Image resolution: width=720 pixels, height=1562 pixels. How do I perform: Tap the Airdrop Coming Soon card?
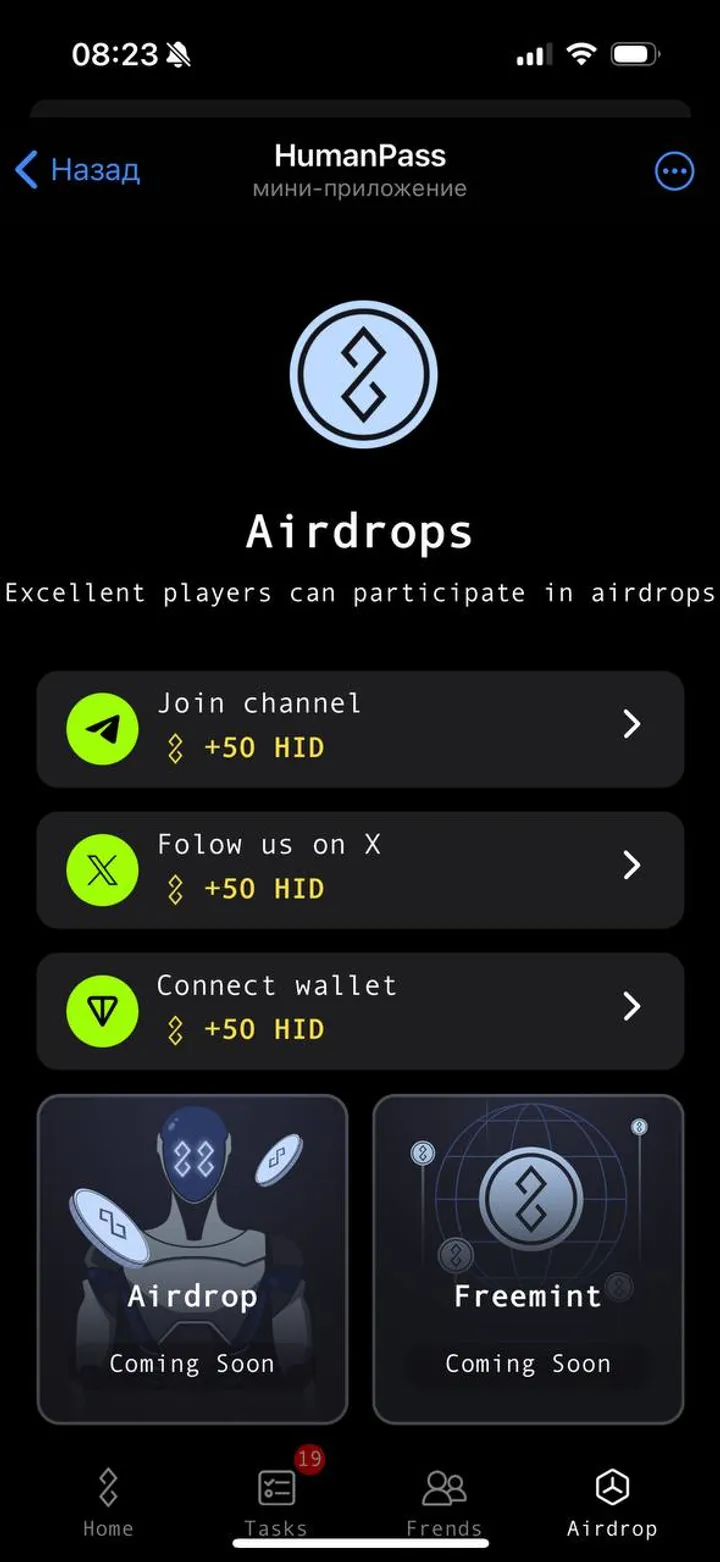click(x=192, y=1258)
